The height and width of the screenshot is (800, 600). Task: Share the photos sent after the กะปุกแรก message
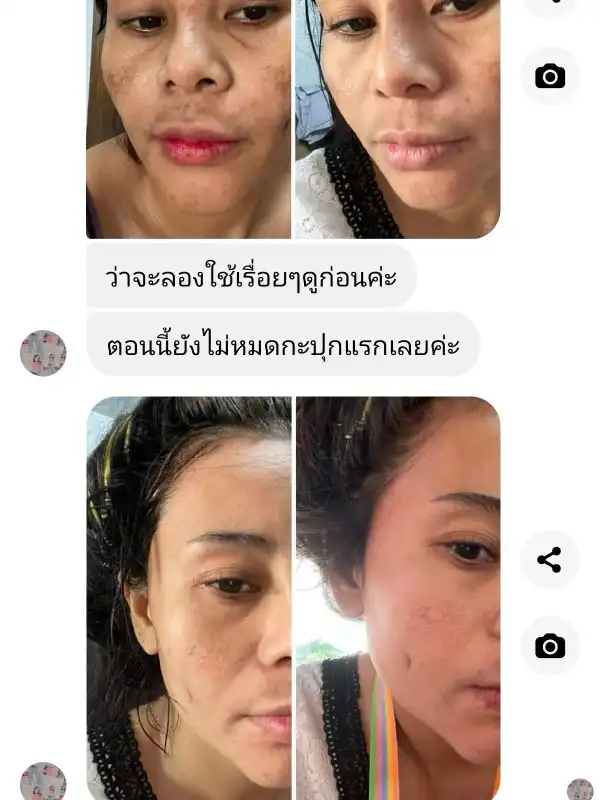549,560
